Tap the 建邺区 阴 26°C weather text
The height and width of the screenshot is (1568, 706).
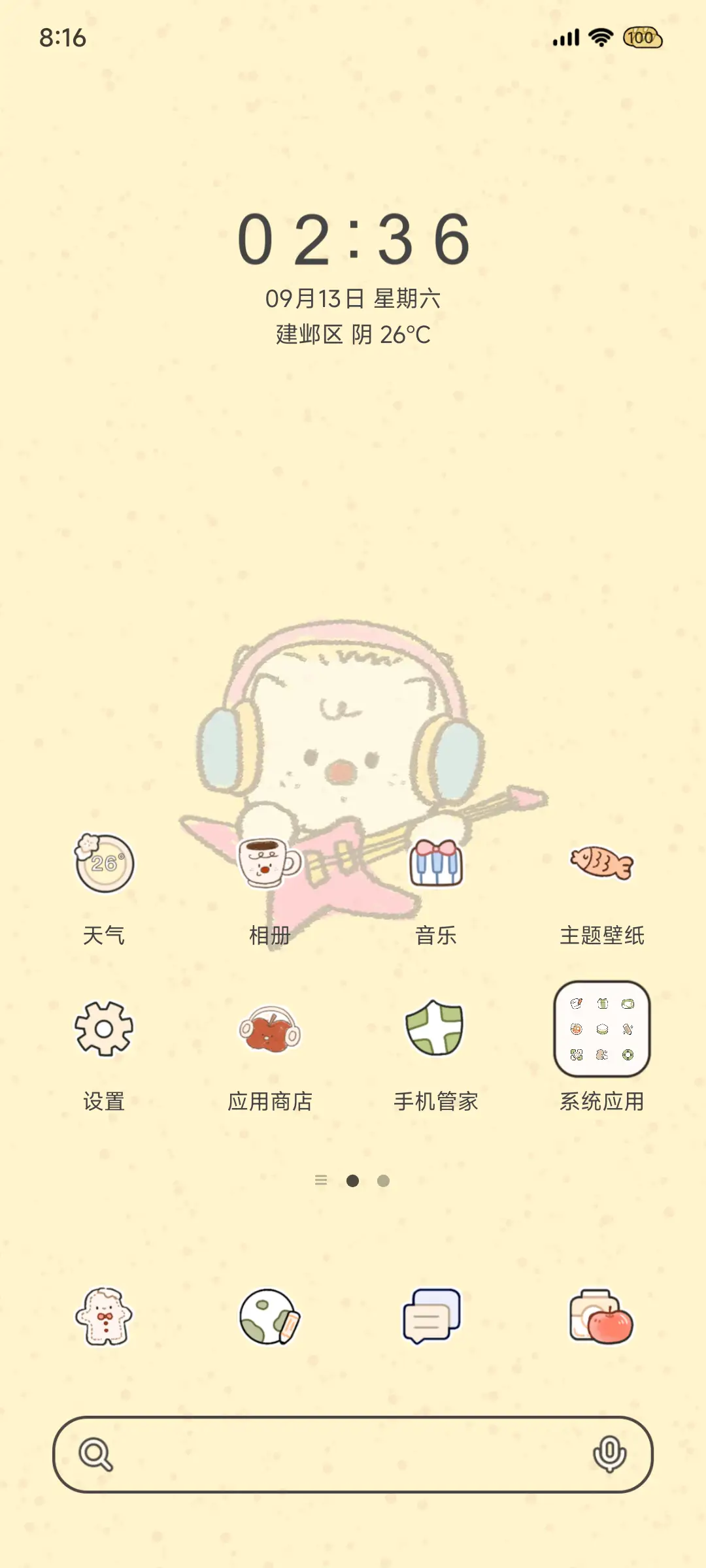click(x=353, y=335)
